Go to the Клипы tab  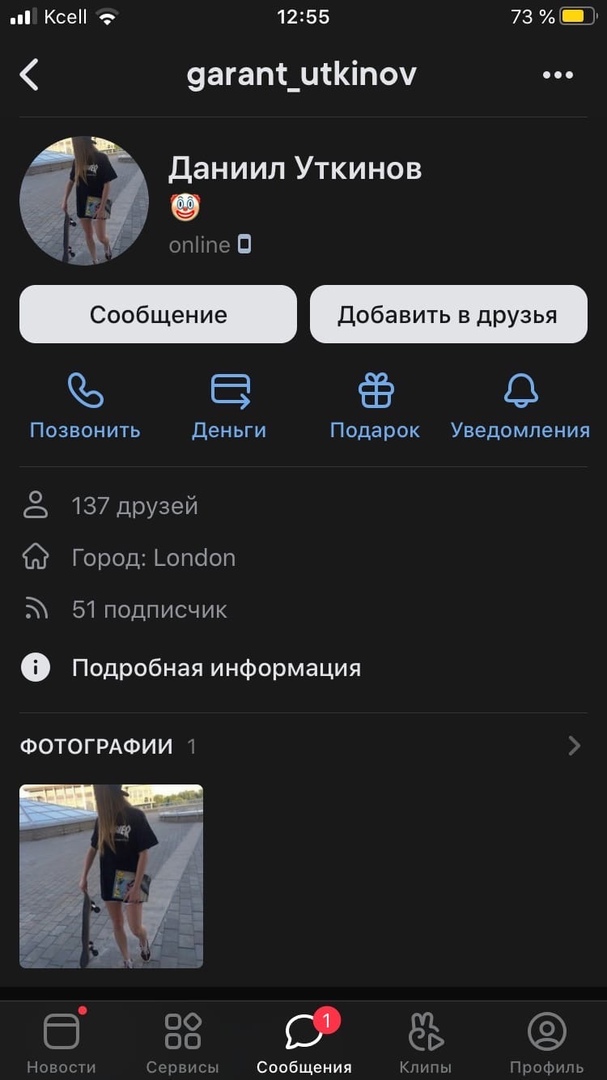coord(425,1042)
